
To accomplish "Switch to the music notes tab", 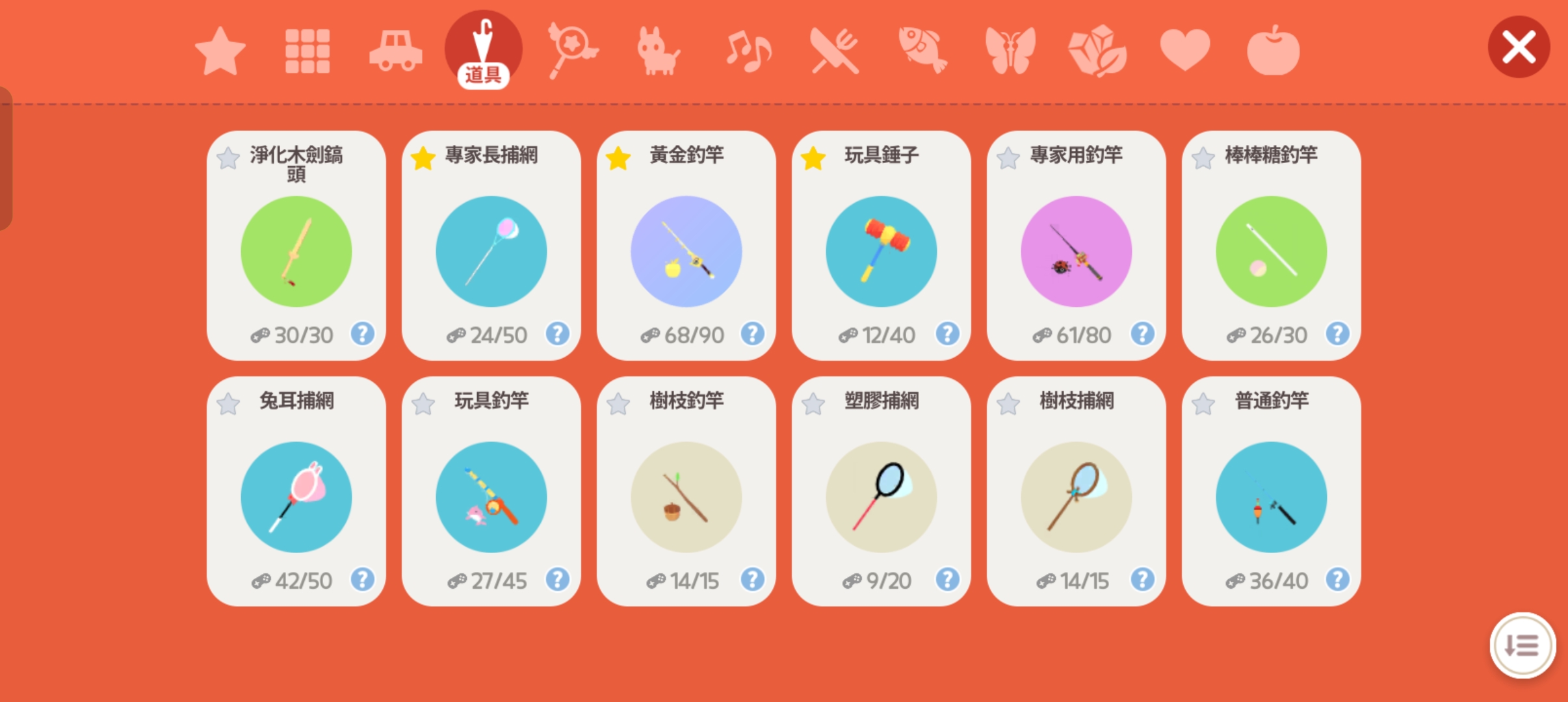I will pyautogui.click(x=748, y=51).
